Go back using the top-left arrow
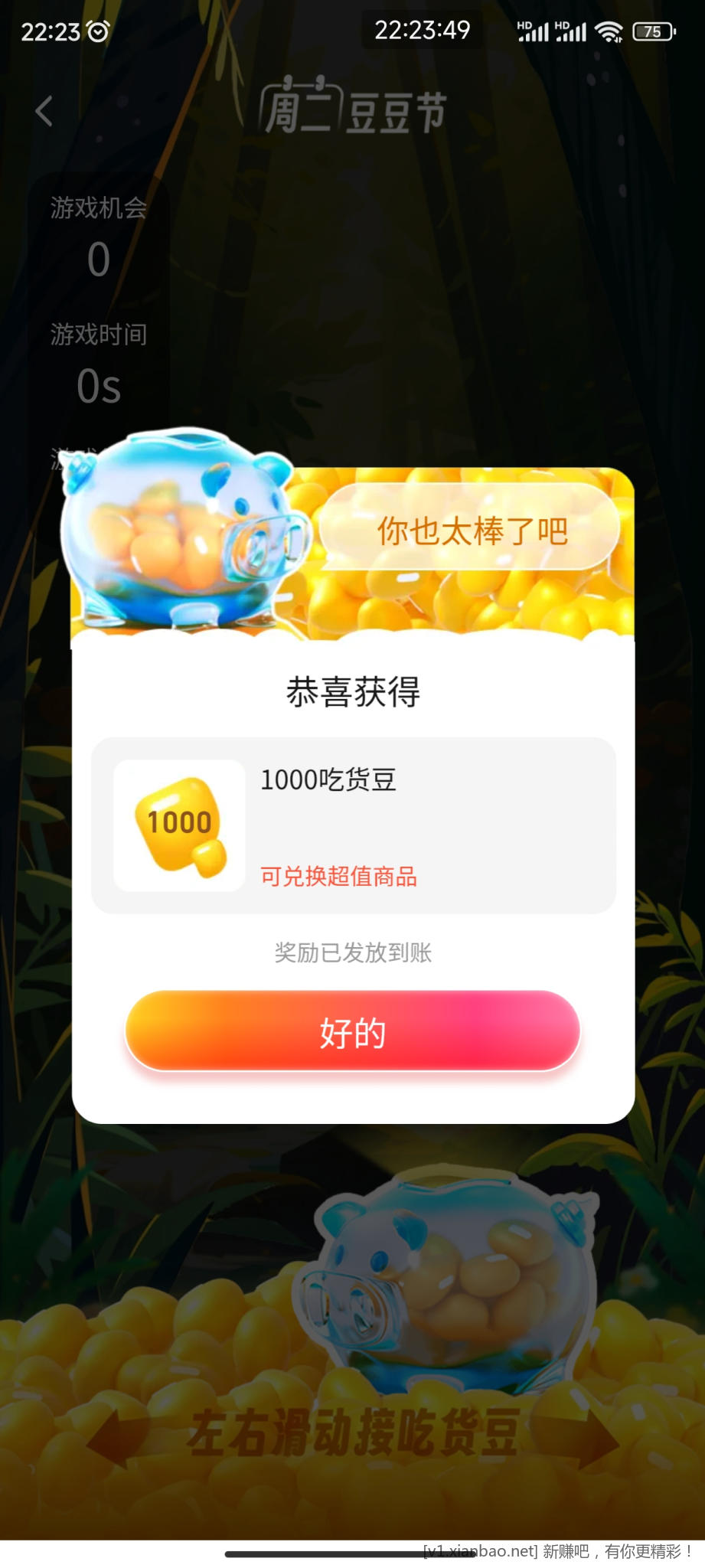 pos(44,112)
